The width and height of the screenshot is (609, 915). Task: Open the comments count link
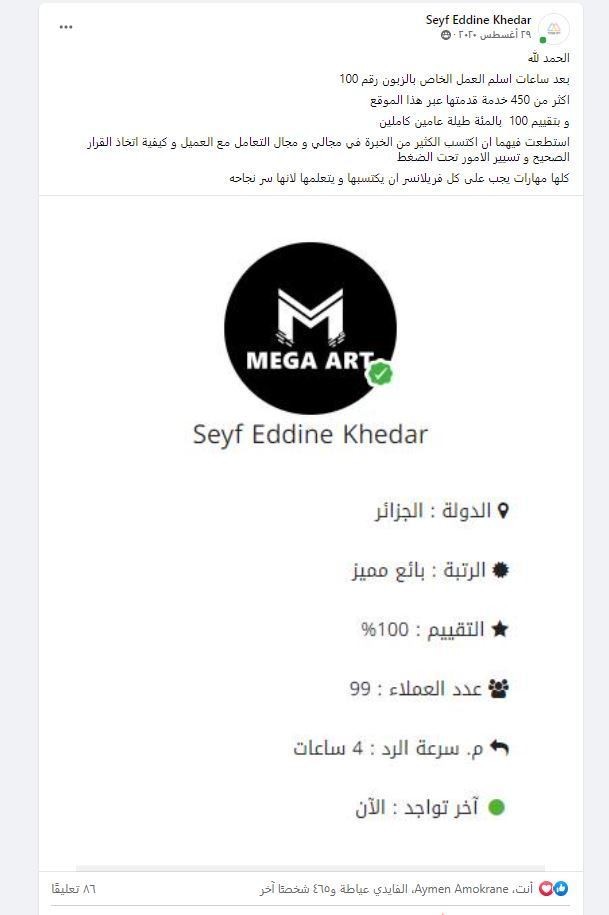(74, 888)
